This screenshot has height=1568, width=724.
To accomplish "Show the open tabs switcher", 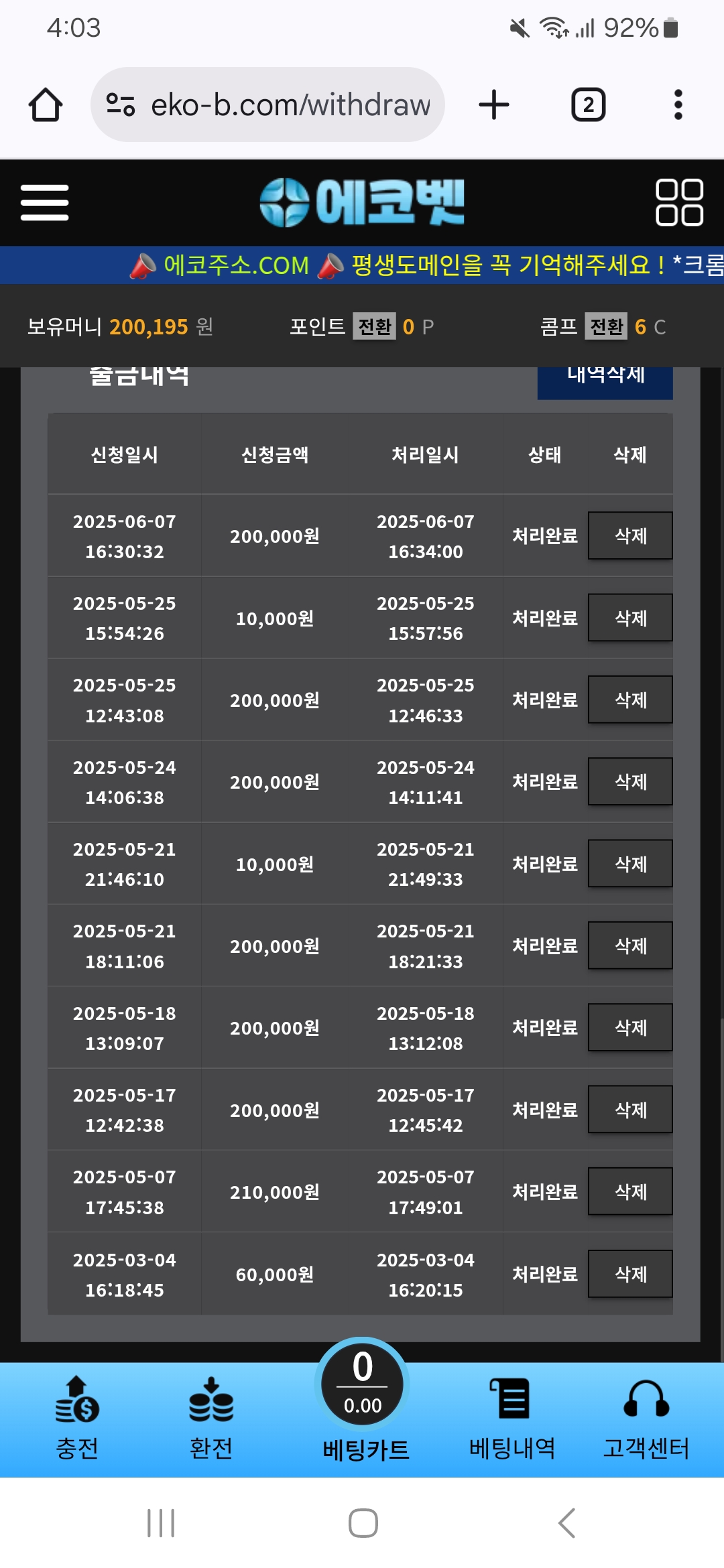I will point(588,105).
